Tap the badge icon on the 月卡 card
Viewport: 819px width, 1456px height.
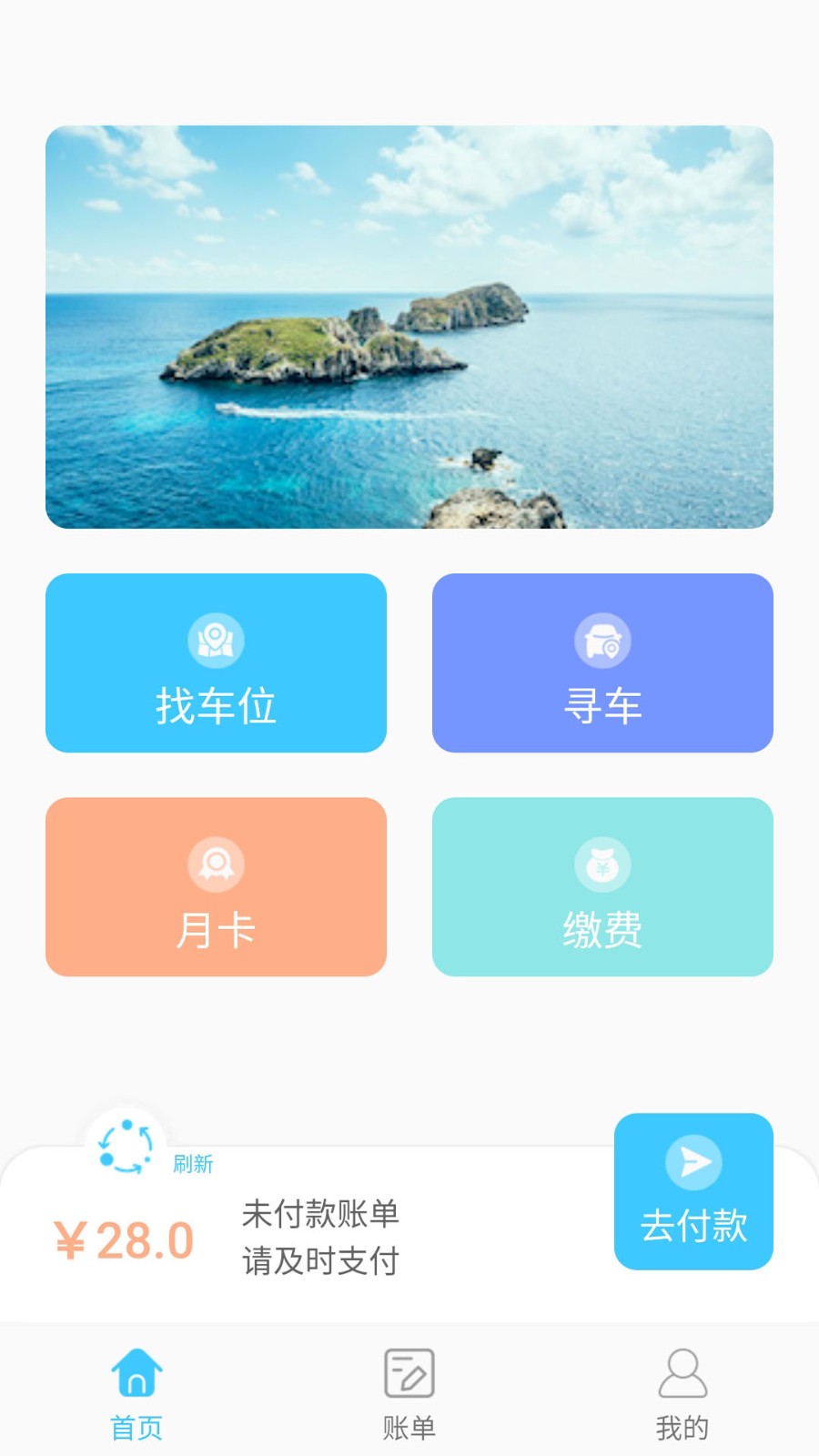click(215, 863)
